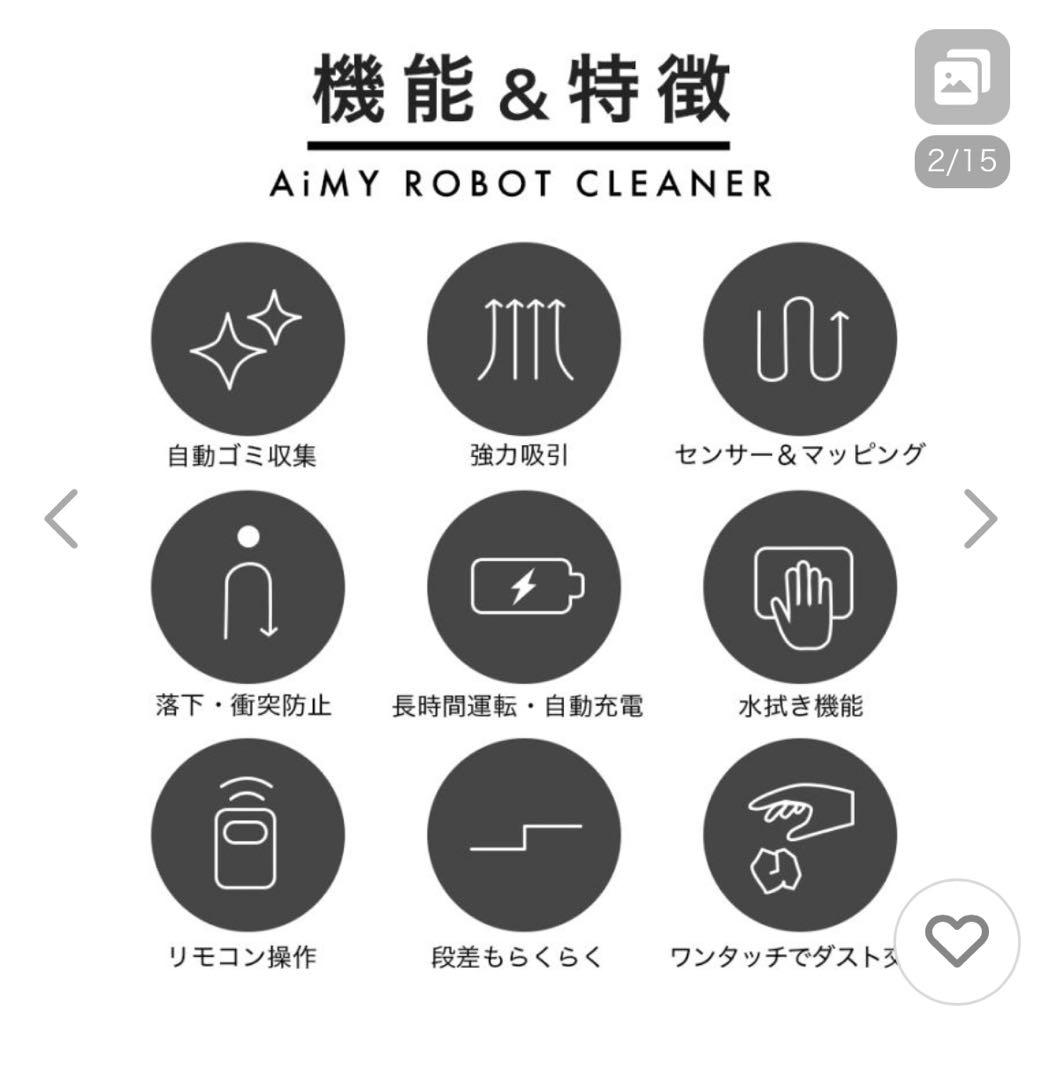The width and height of the screenshot is (1042, 1080).
Task: Select the battery charging icon
Action: pos(524,588)
